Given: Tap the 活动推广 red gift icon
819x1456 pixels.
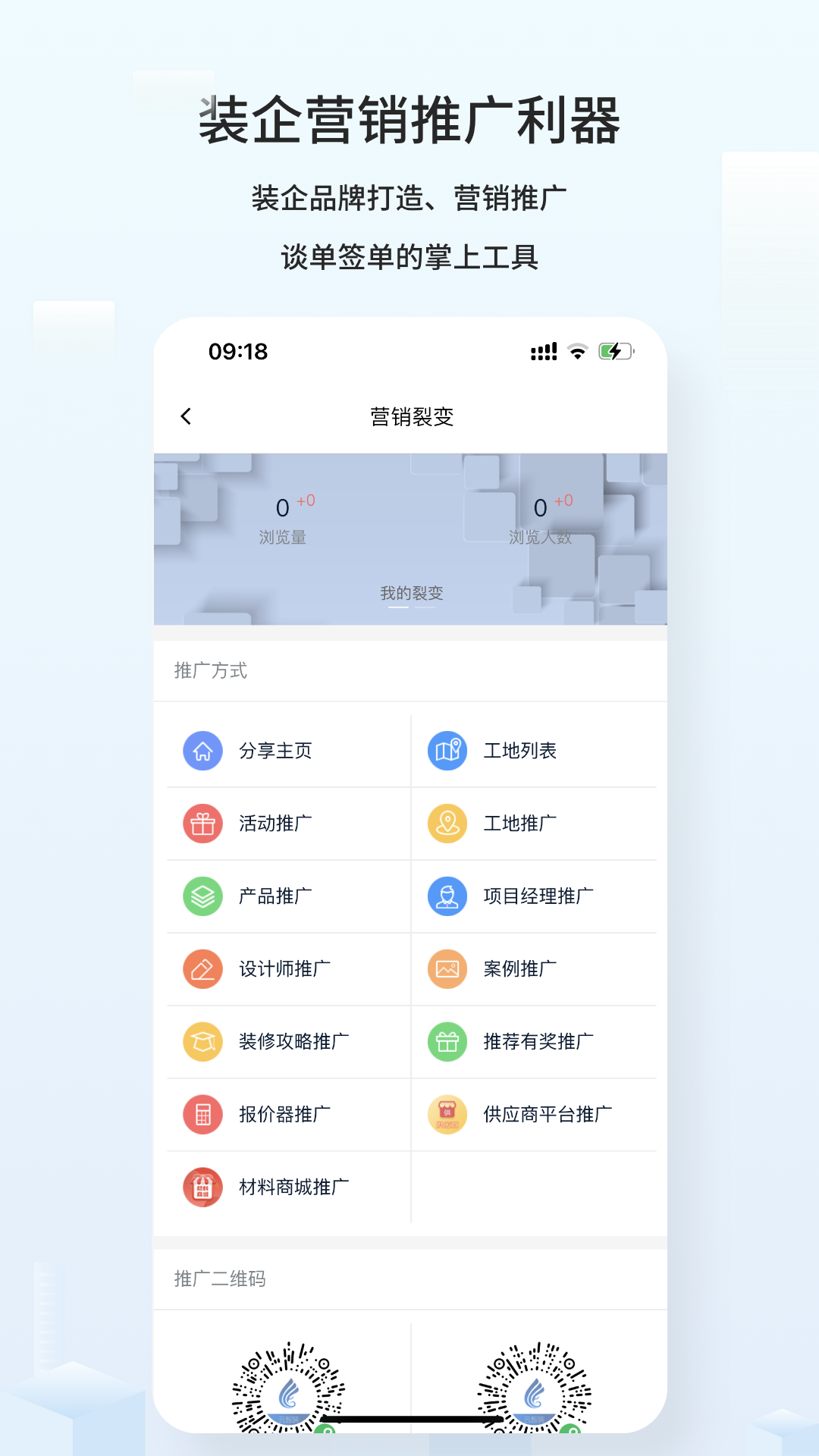Looking at the screenshot, I should point(202,824).
